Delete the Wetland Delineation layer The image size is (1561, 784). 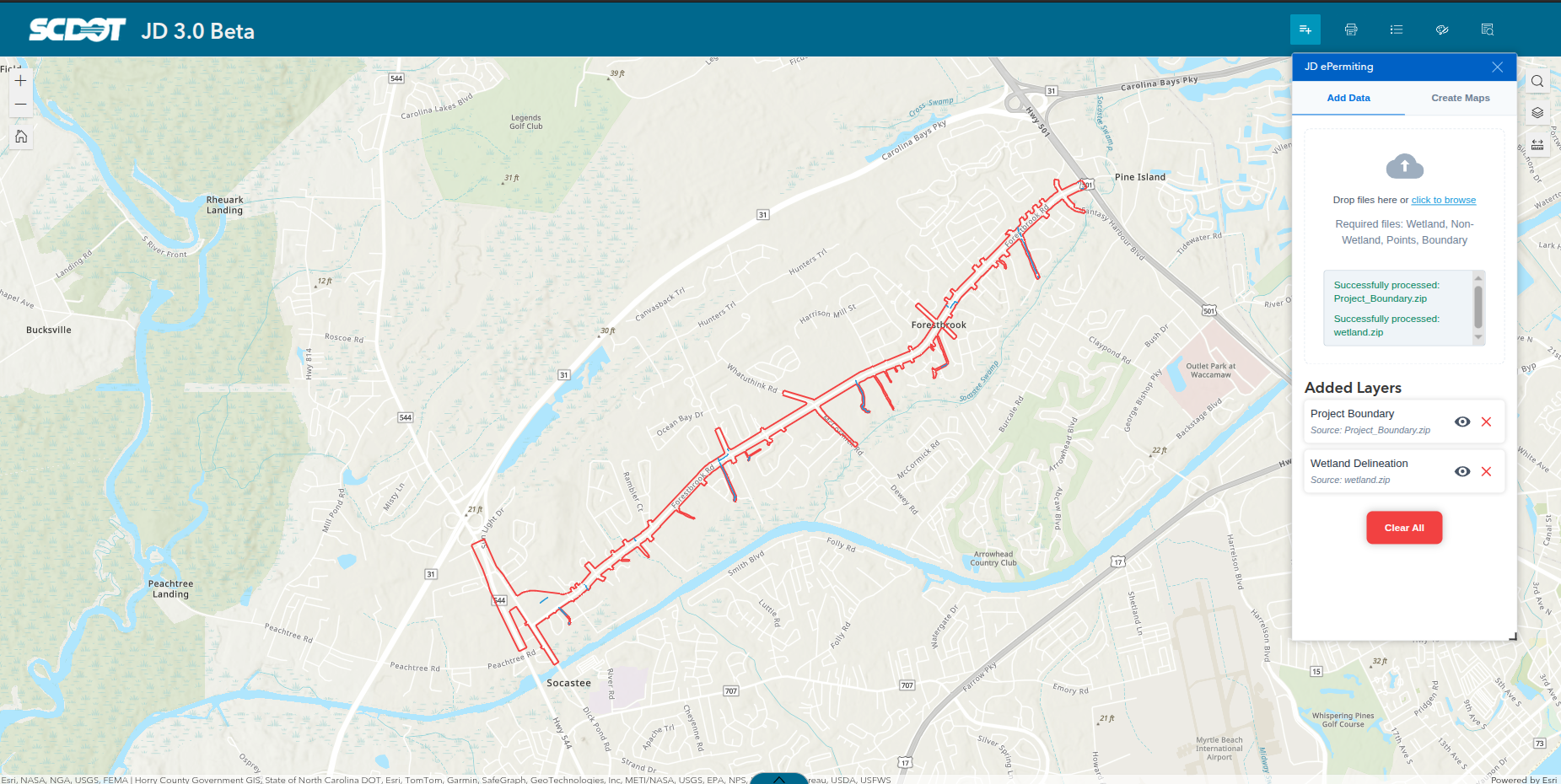[x=1486, y=471]
